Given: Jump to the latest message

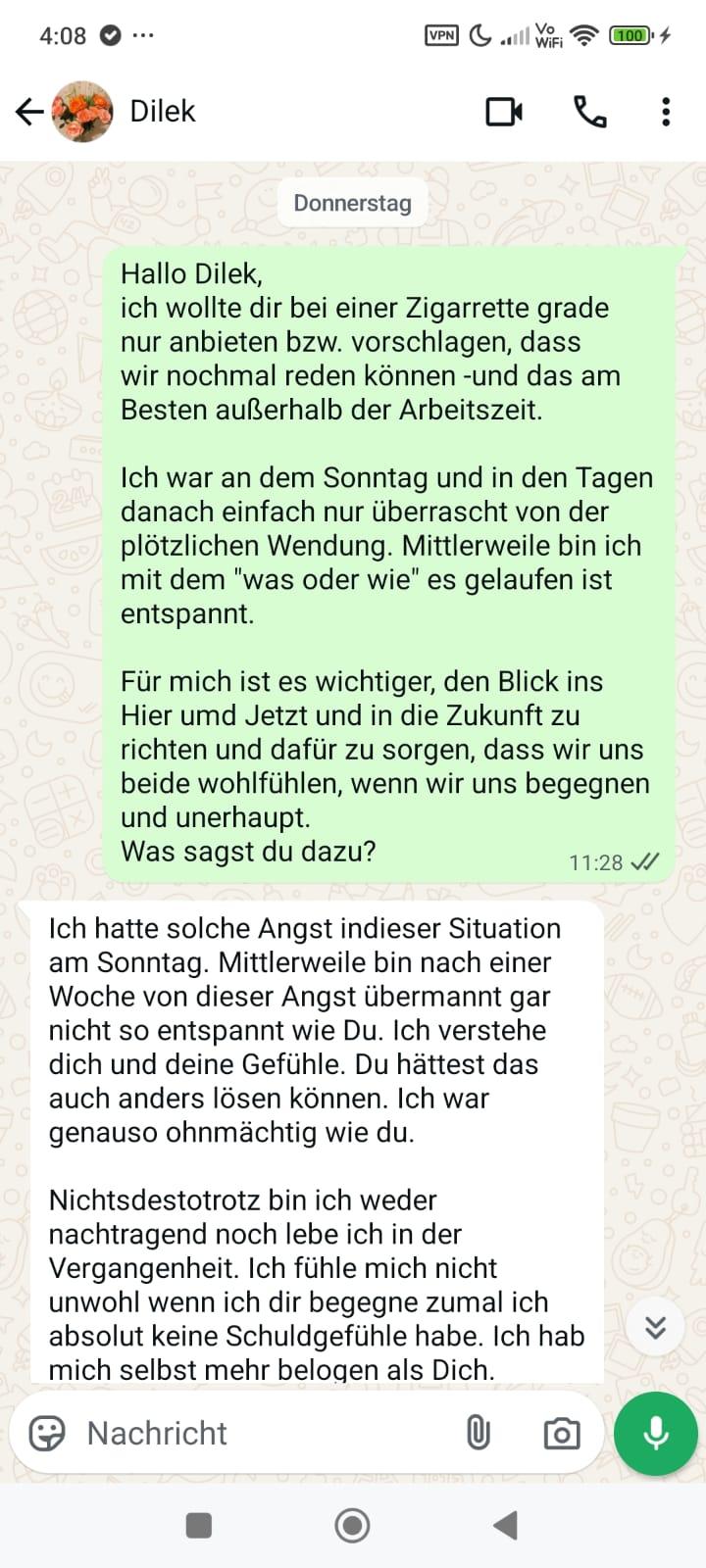Looking at the screenshot, I should point(655,1327).
